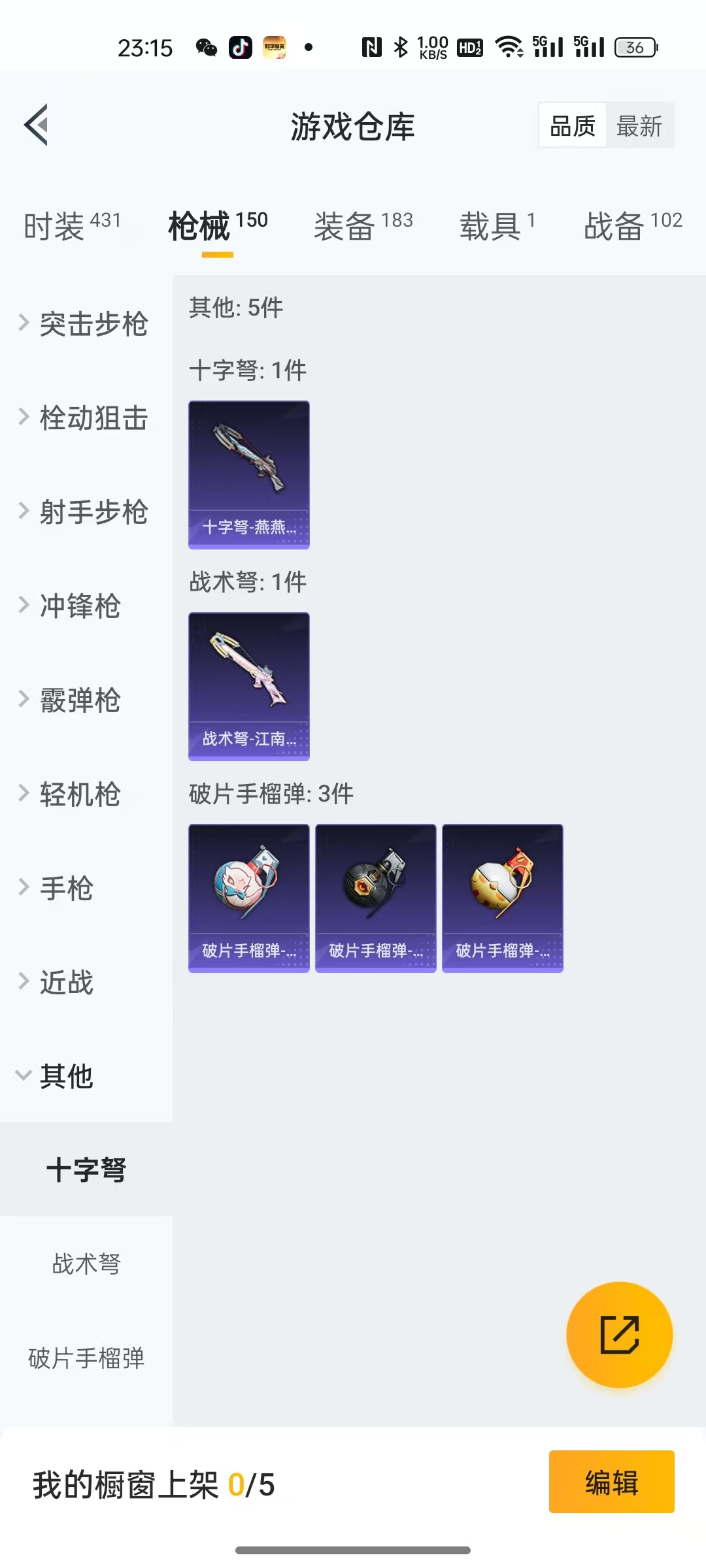This screenshot has width=706, height=1568.
Task: Open the 十字弩-燕燕 crossbow item card
Action: pyautogui.click(x=248, y=474)
